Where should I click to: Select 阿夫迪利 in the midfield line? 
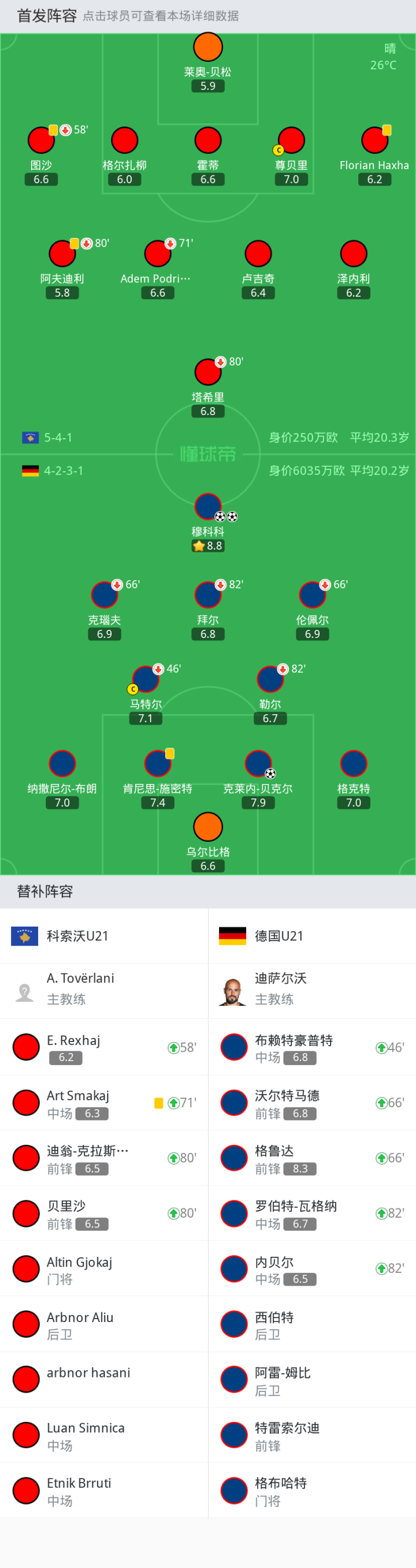click(x=62, y=268)
